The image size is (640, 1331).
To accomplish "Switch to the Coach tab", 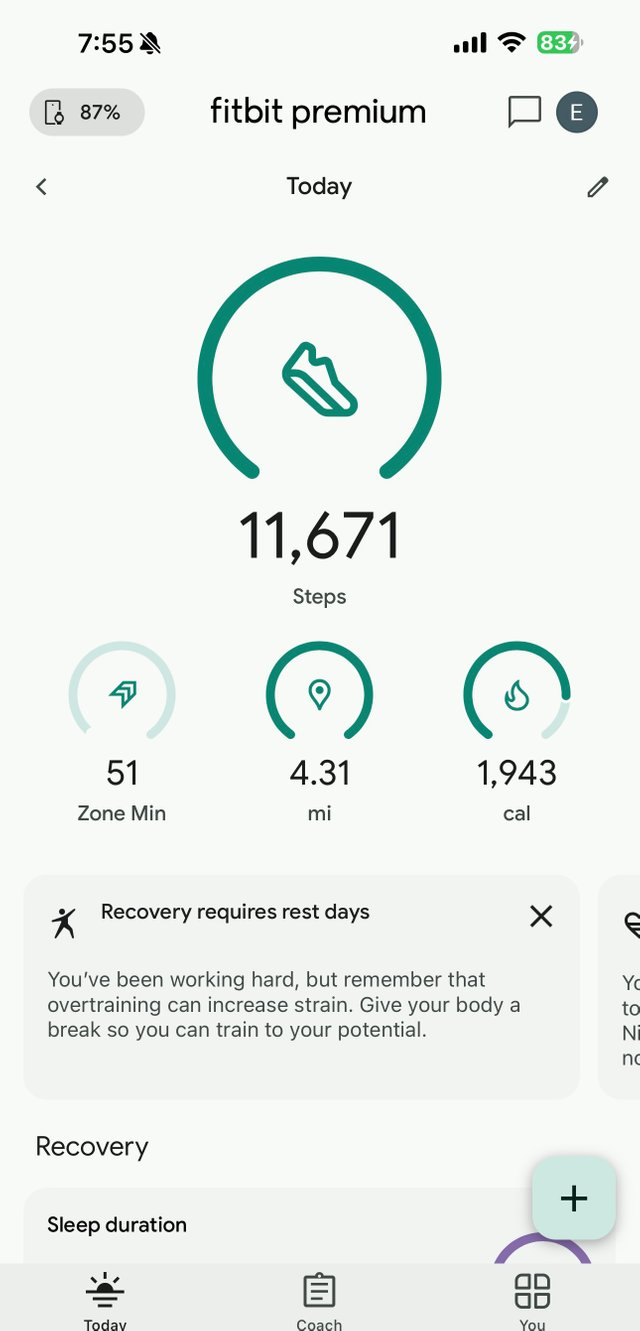I will coord(319,1300).
